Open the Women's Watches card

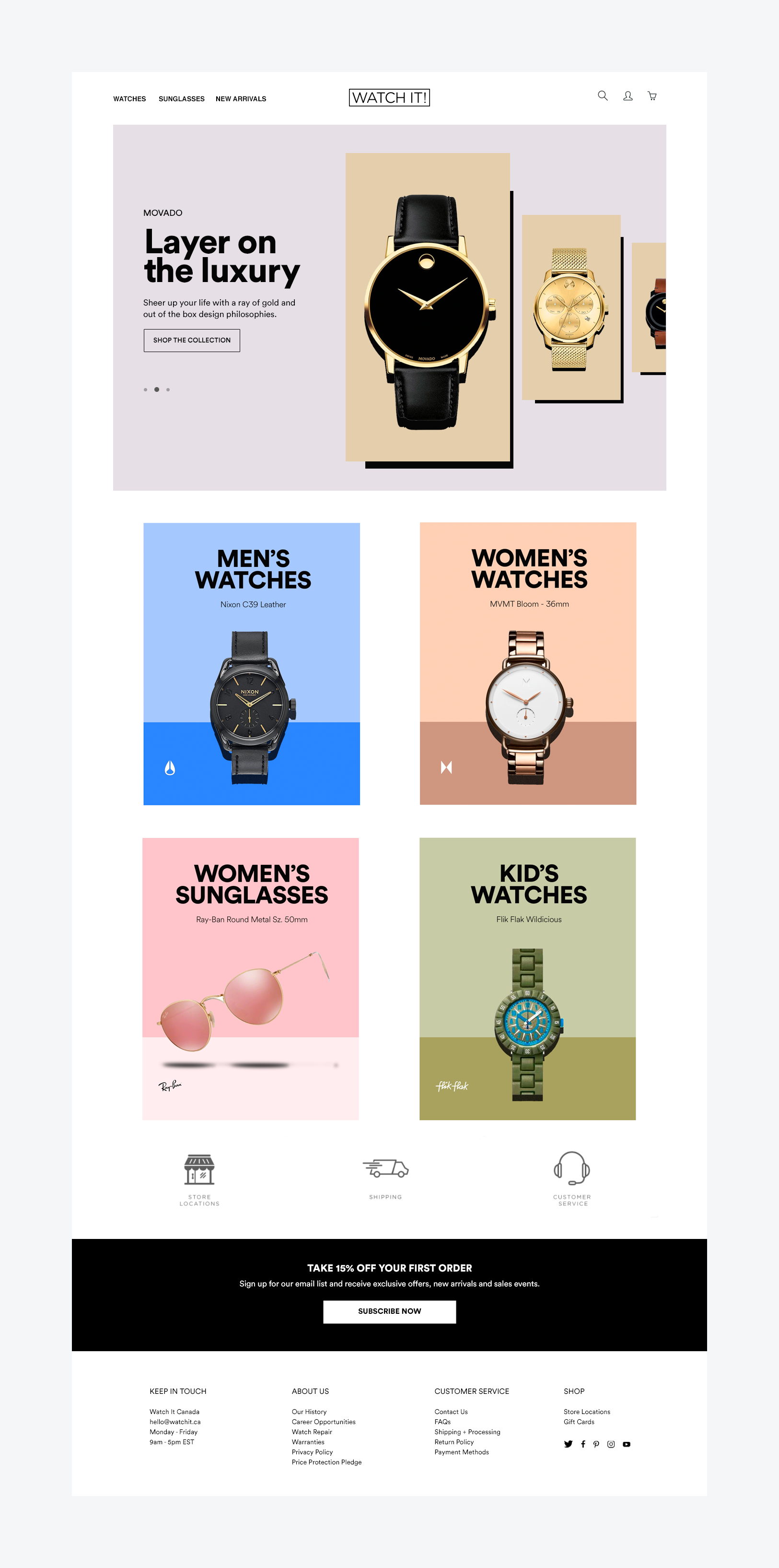pos(528,663)
